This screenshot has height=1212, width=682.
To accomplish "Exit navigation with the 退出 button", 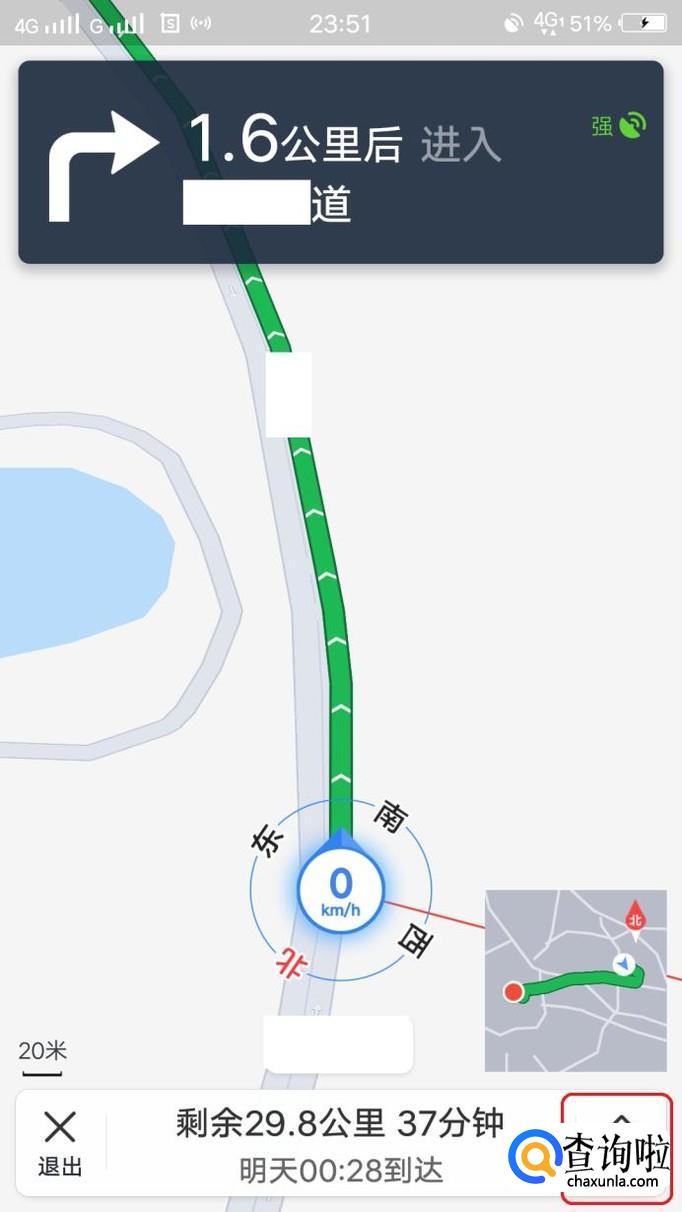I will [x=60, y=1143].
